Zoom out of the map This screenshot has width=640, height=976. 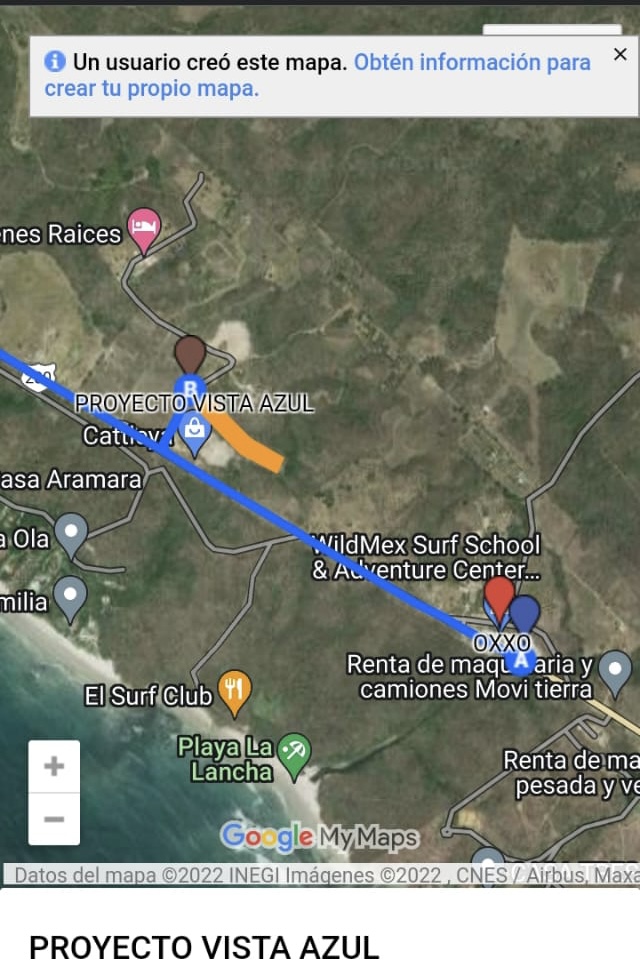tap(54, 820)
